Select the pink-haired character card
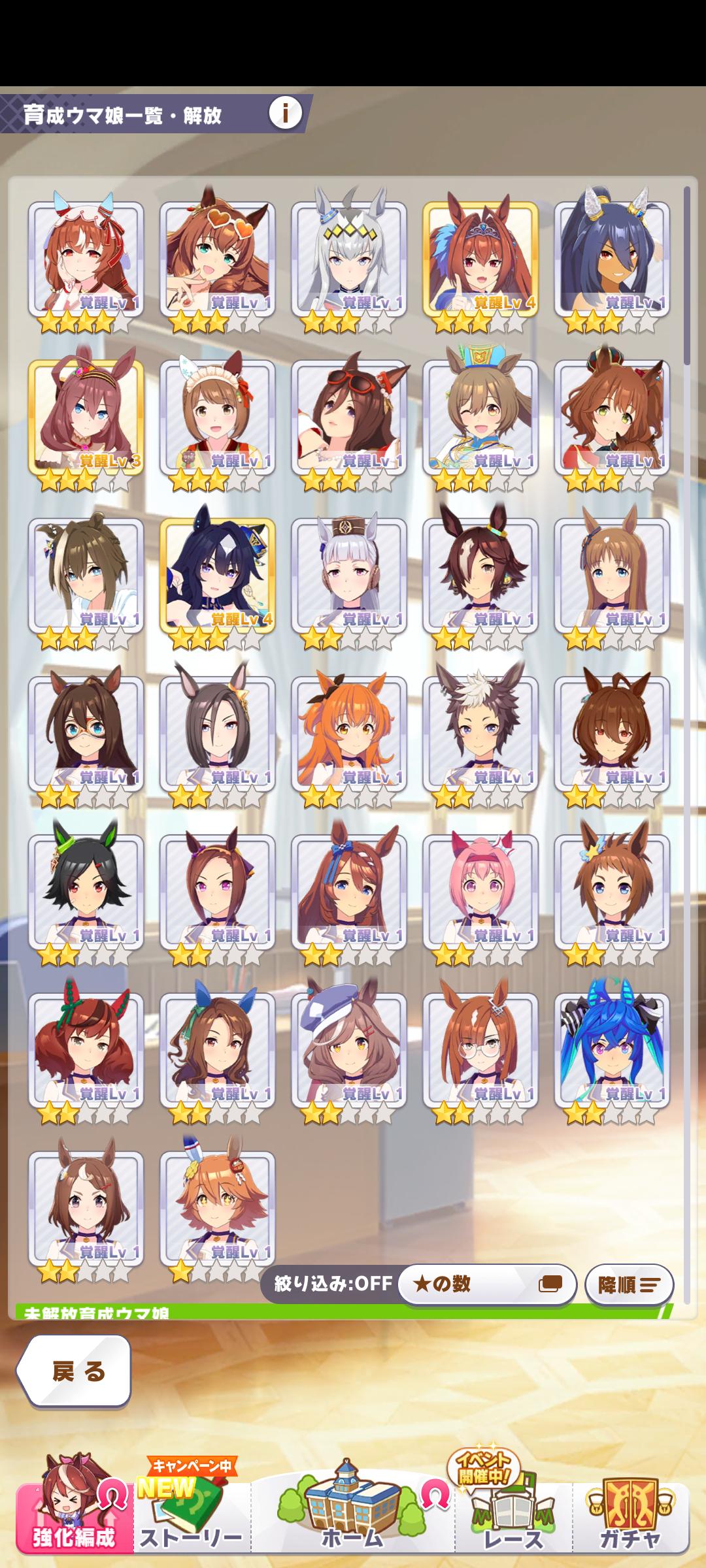Image resolution: width=706 pixels, height=1568 pixels. pyautogui.click(x=480, y=892)
